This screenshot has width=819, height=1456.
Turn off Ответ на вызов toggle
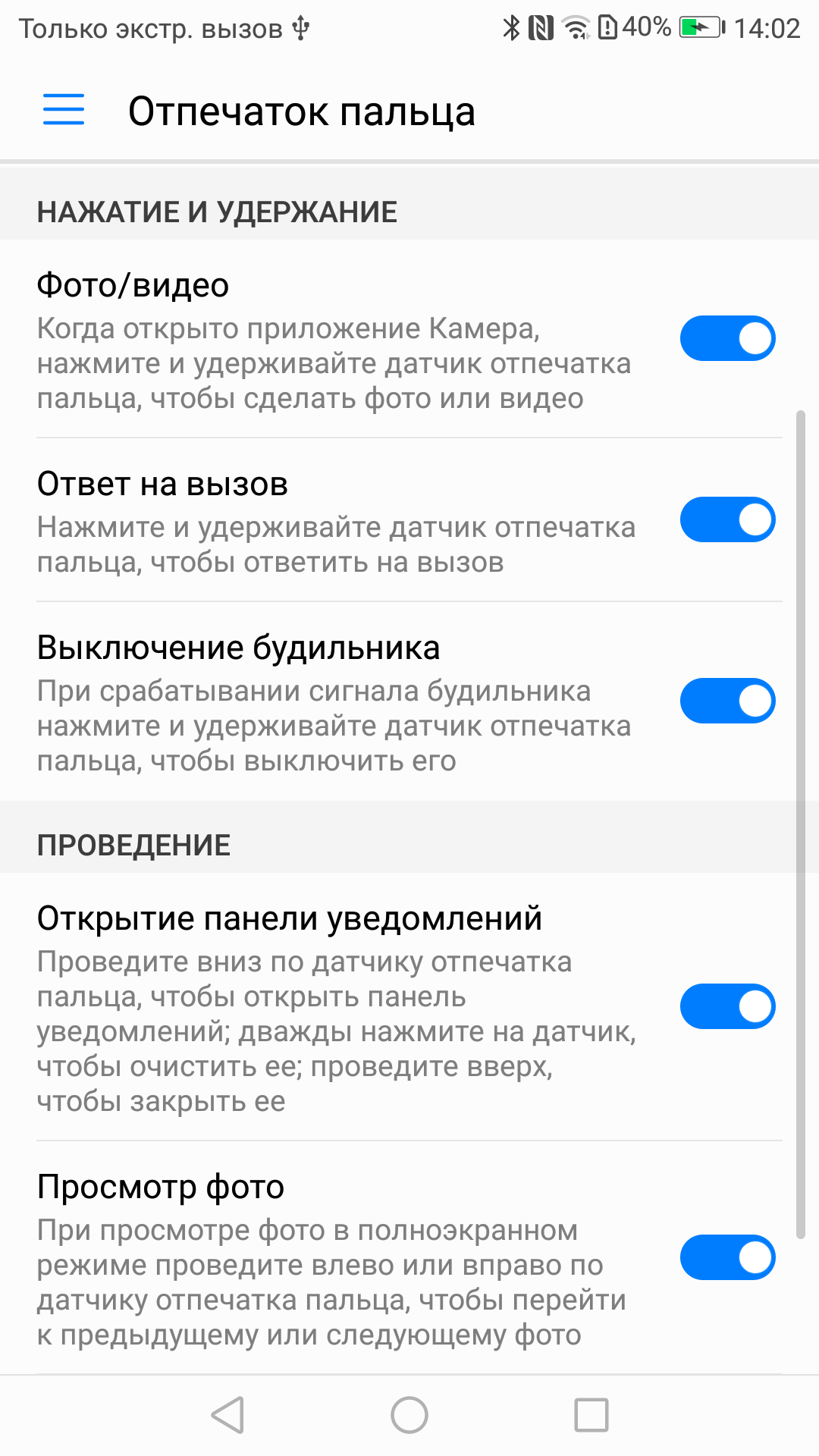click(x=727, y=519)
